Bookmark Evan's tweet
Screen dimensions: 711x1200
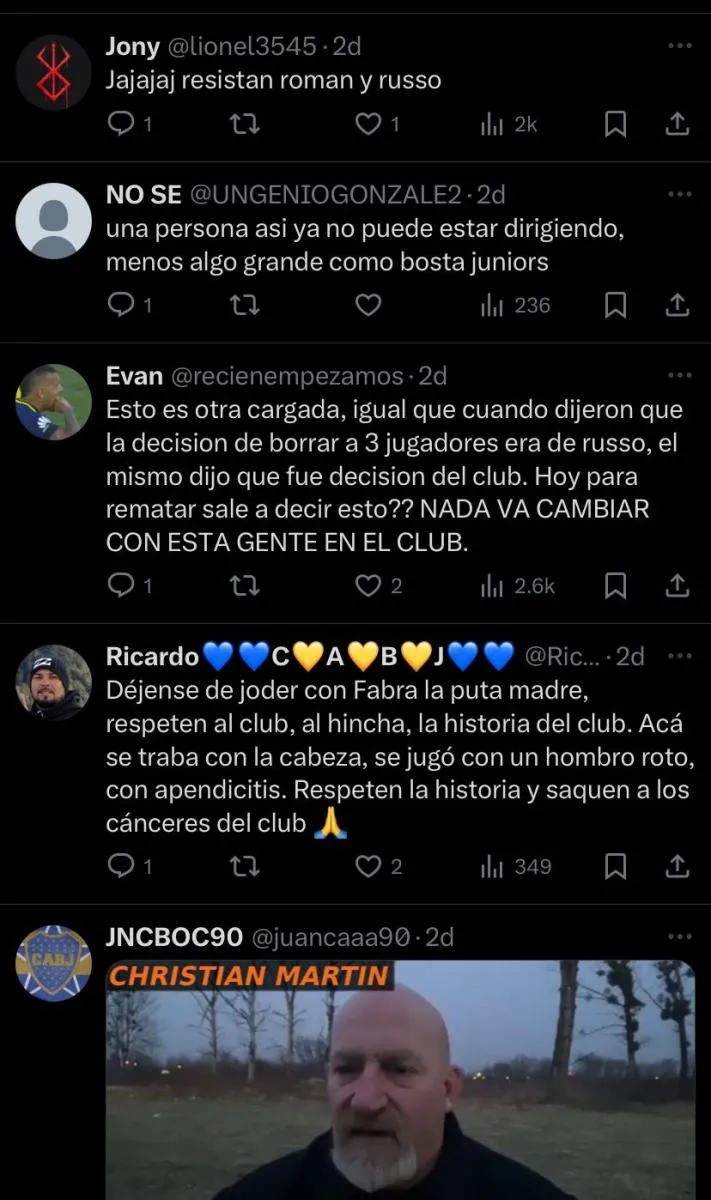(616, 586)
